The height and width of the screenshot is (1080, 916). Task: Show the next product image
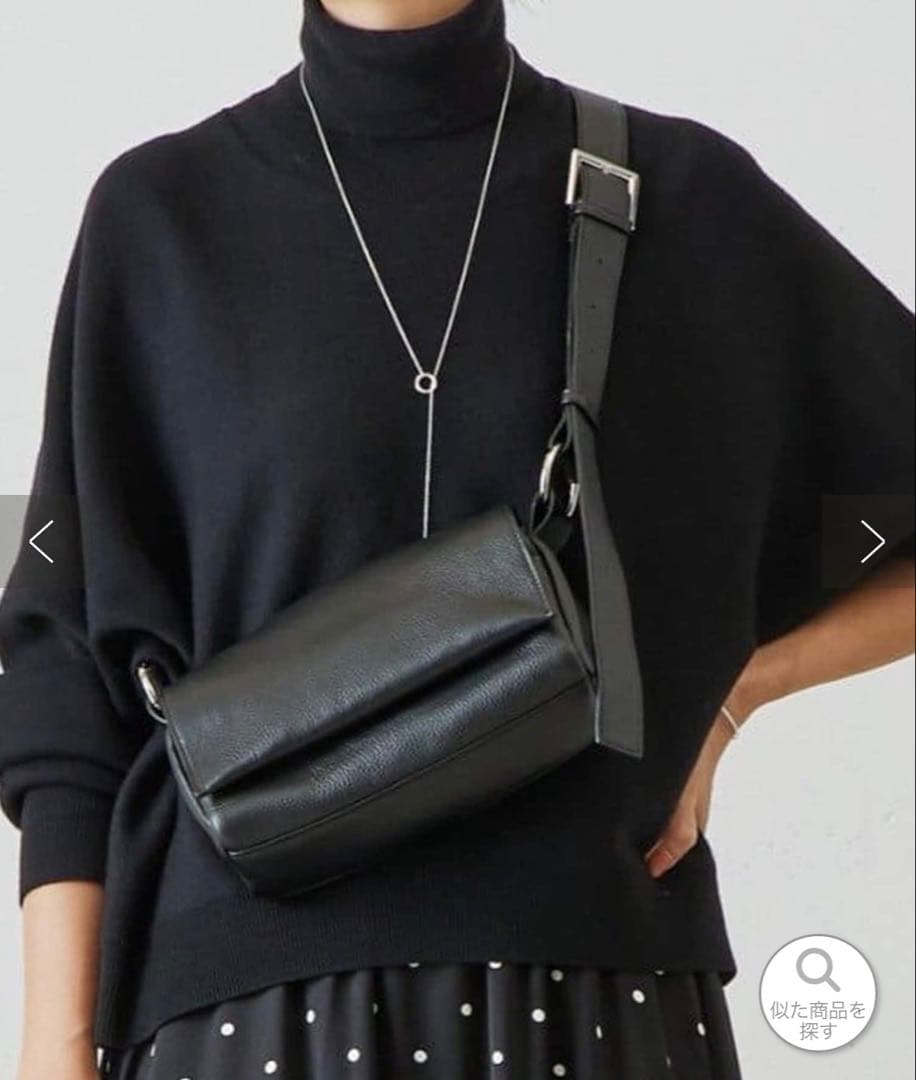tap(872, 541)
